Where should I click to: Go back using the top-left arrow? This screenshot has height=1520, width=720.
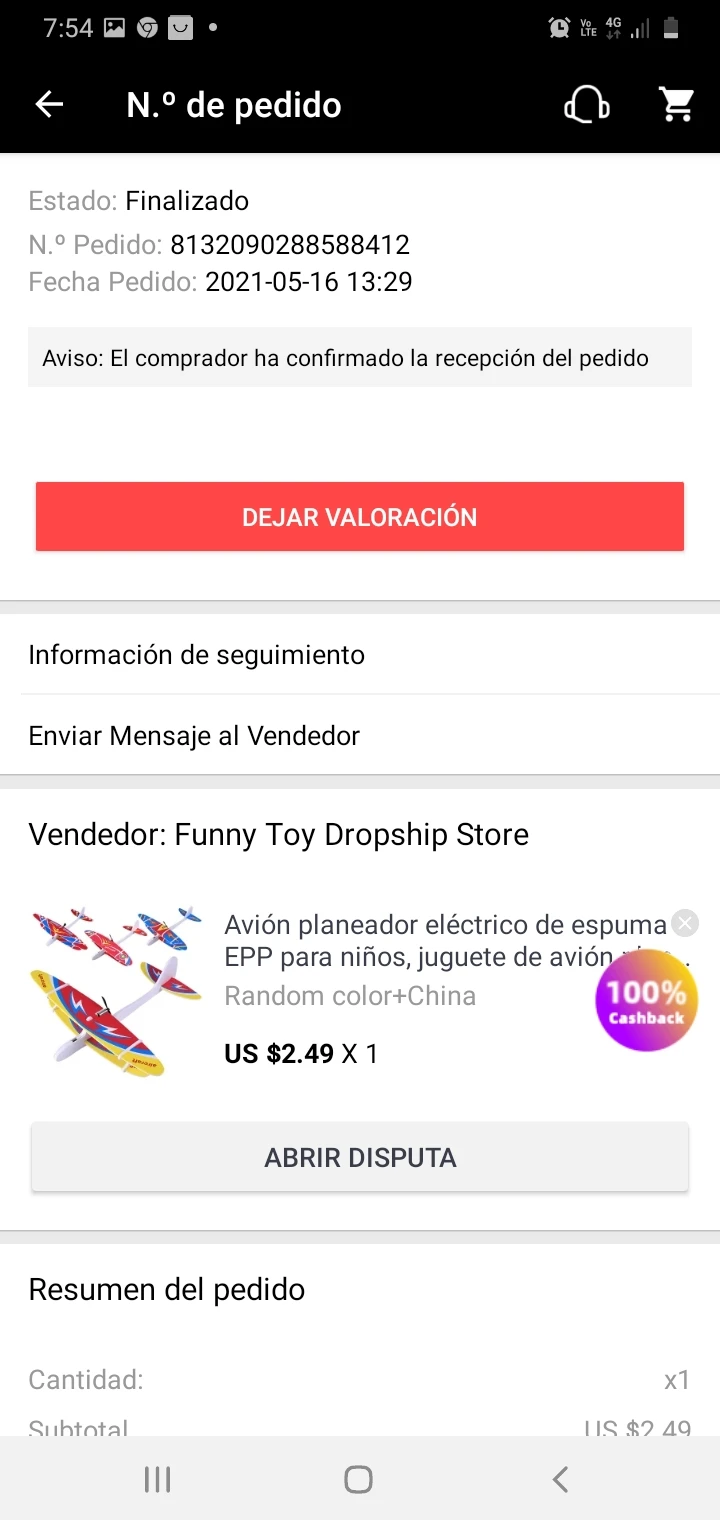[x=49, y=105]
